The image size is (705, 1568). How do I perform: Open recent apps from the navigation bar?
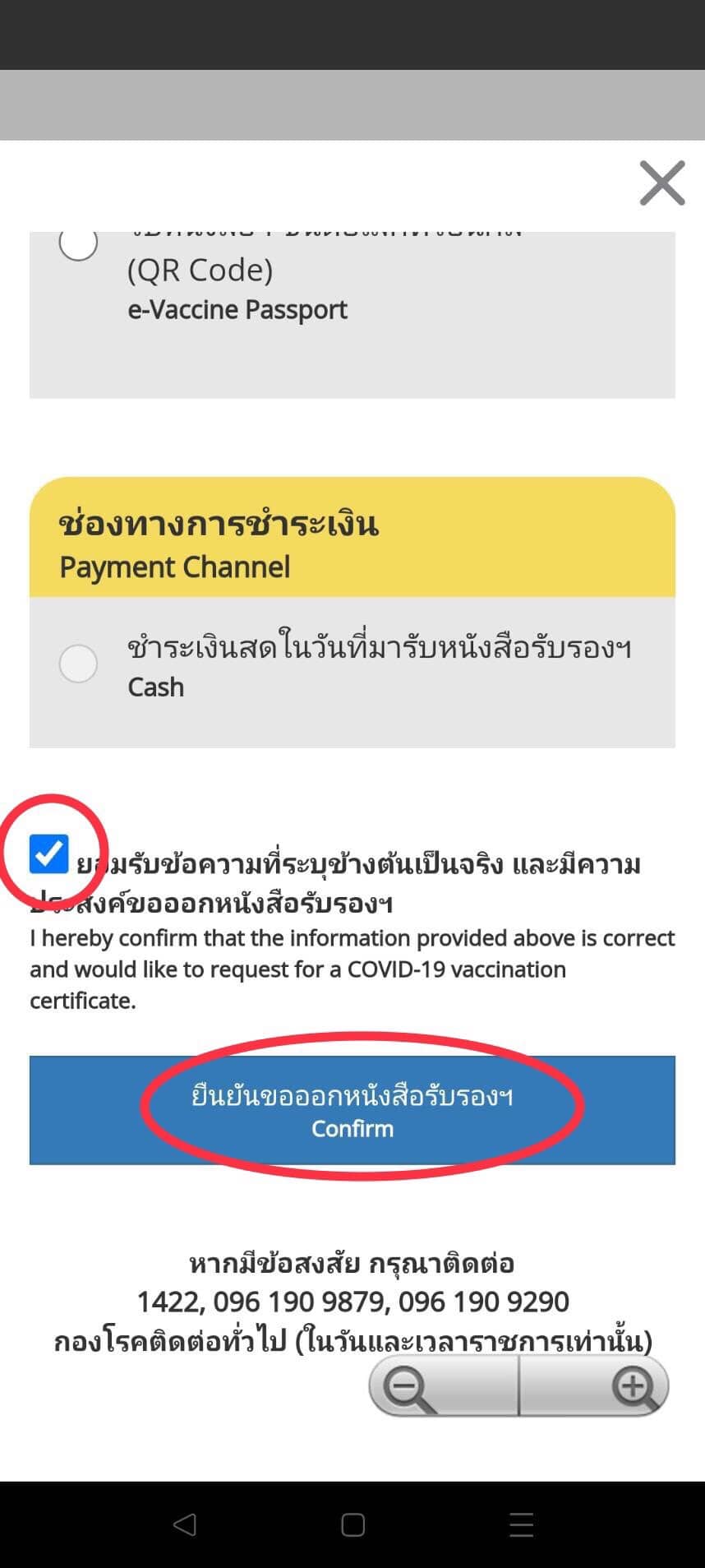pos(521,1525)
